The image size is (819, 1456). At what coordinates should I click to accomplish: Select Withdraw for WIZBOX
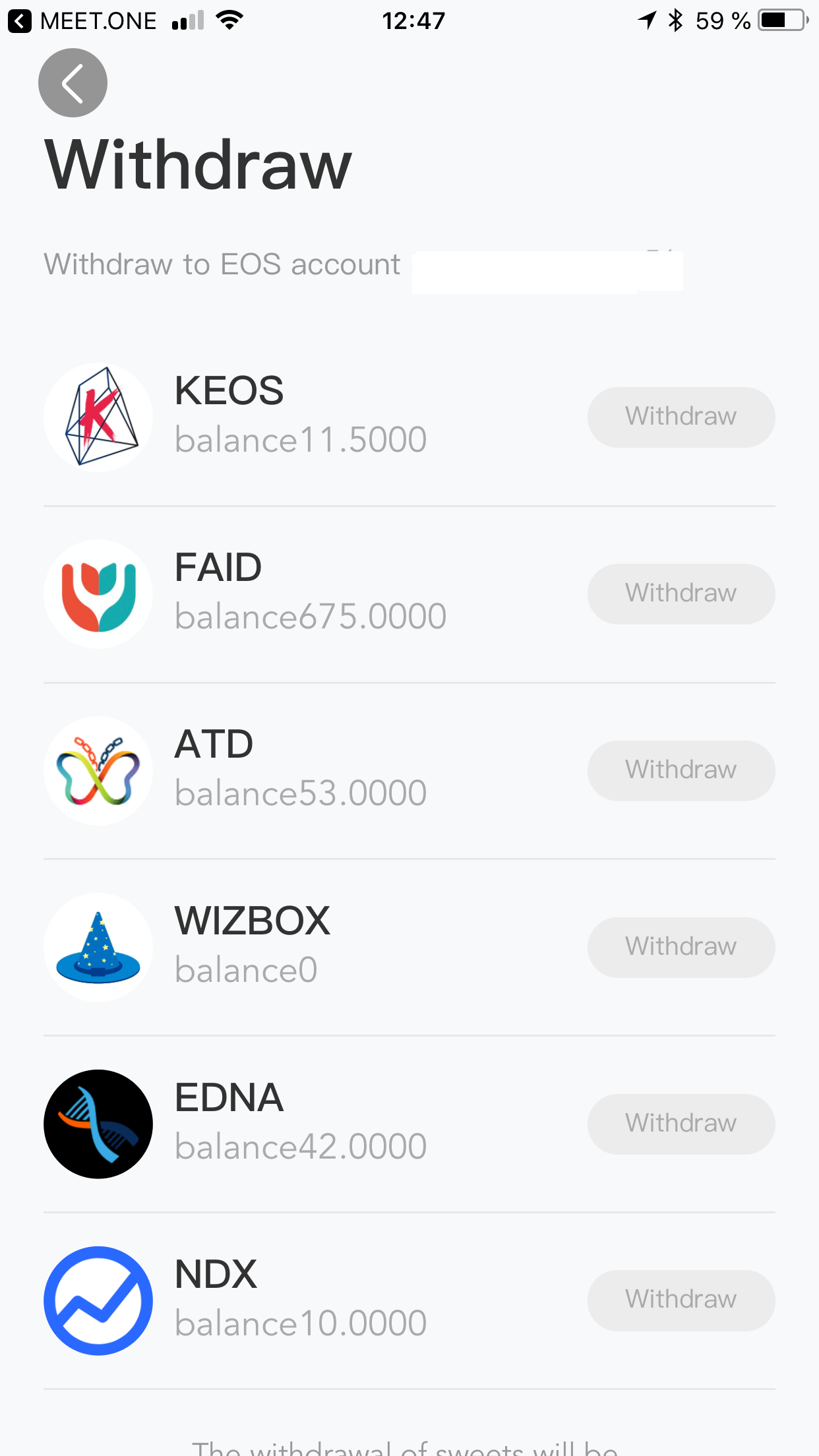[681, 947]
